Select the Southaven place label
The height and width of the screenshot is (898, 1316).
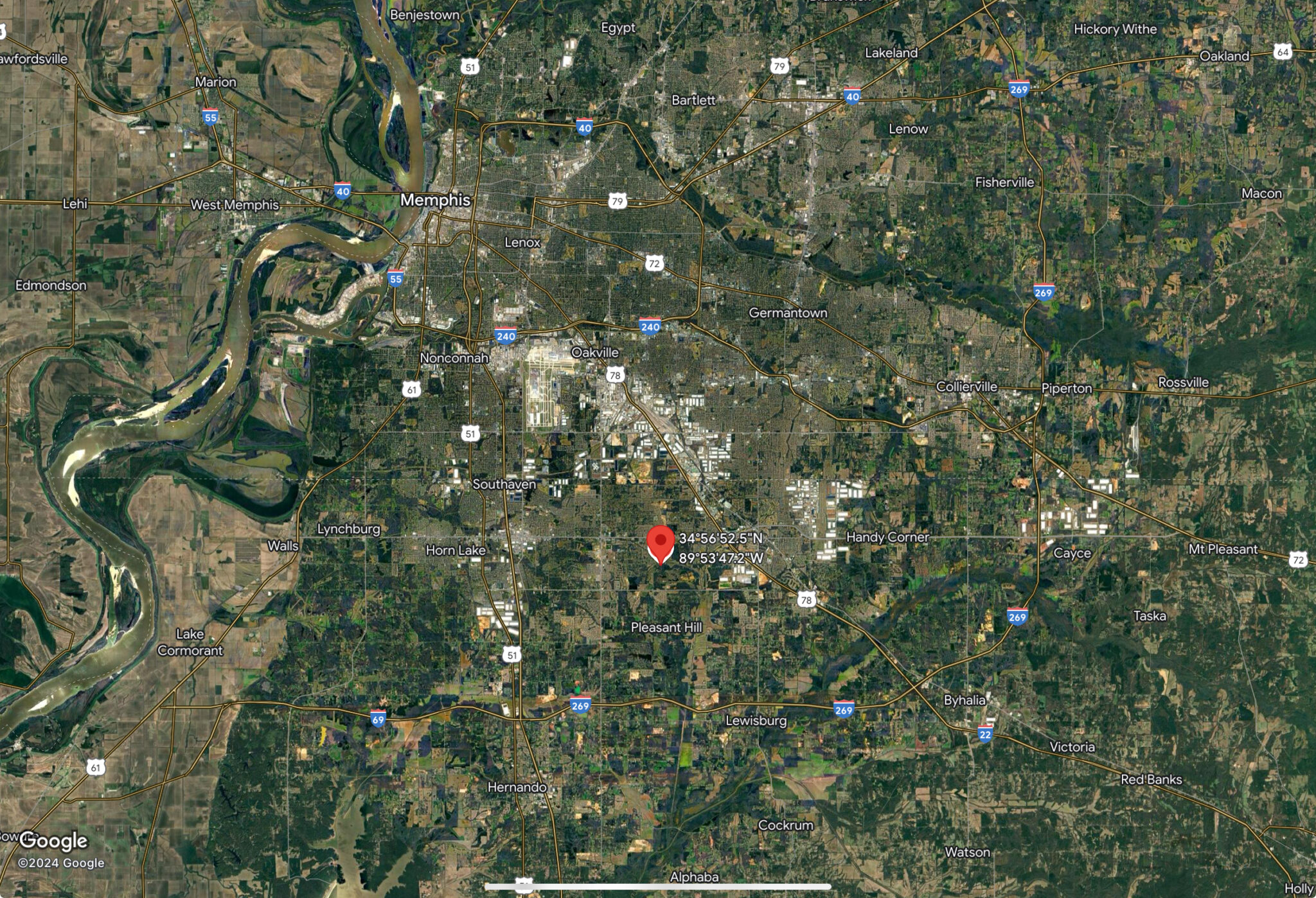pyautogui.click(x=504, y=484)
